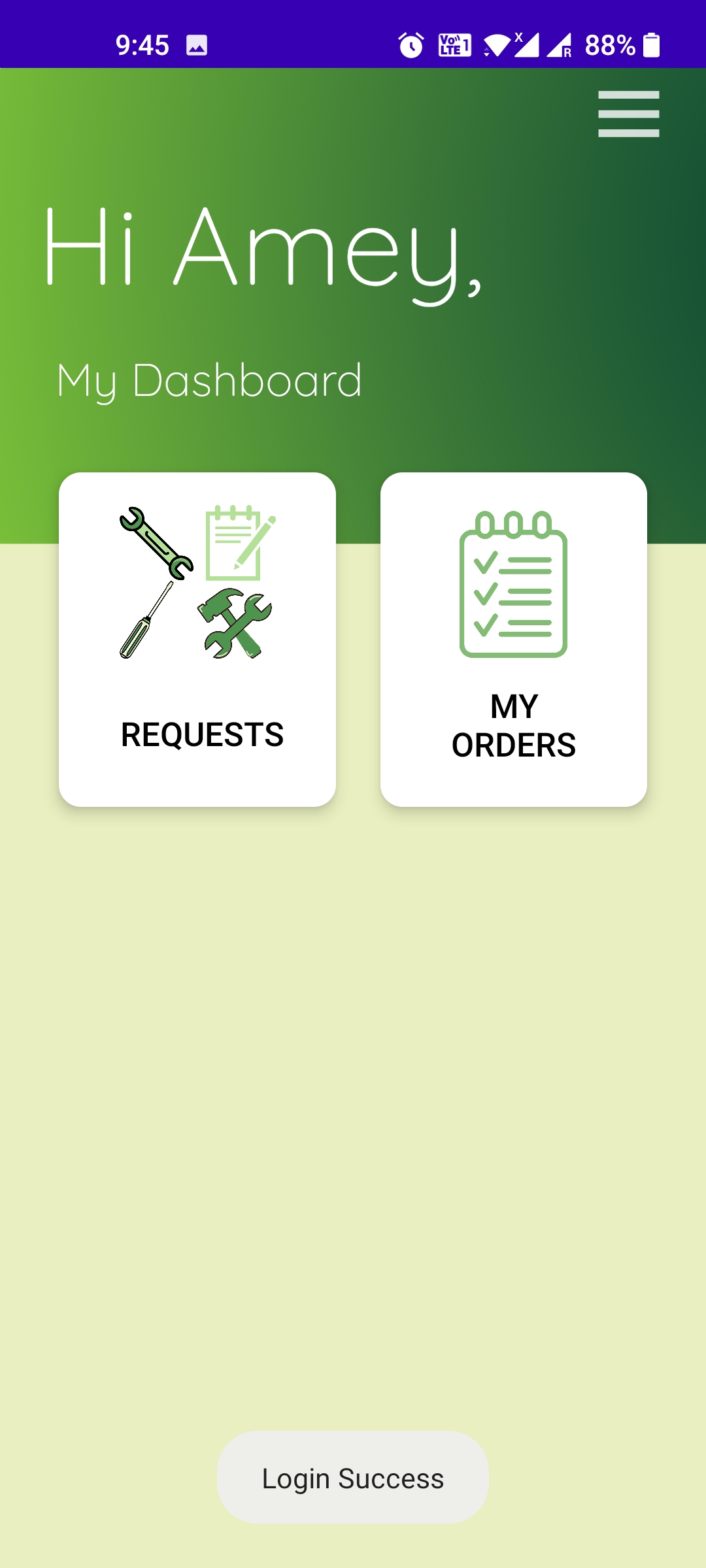Image resolution: width=706 pixels, height=1568 pixels.
Task: Click the REQUESTS card label text
Action: click(x=201, y=736)
